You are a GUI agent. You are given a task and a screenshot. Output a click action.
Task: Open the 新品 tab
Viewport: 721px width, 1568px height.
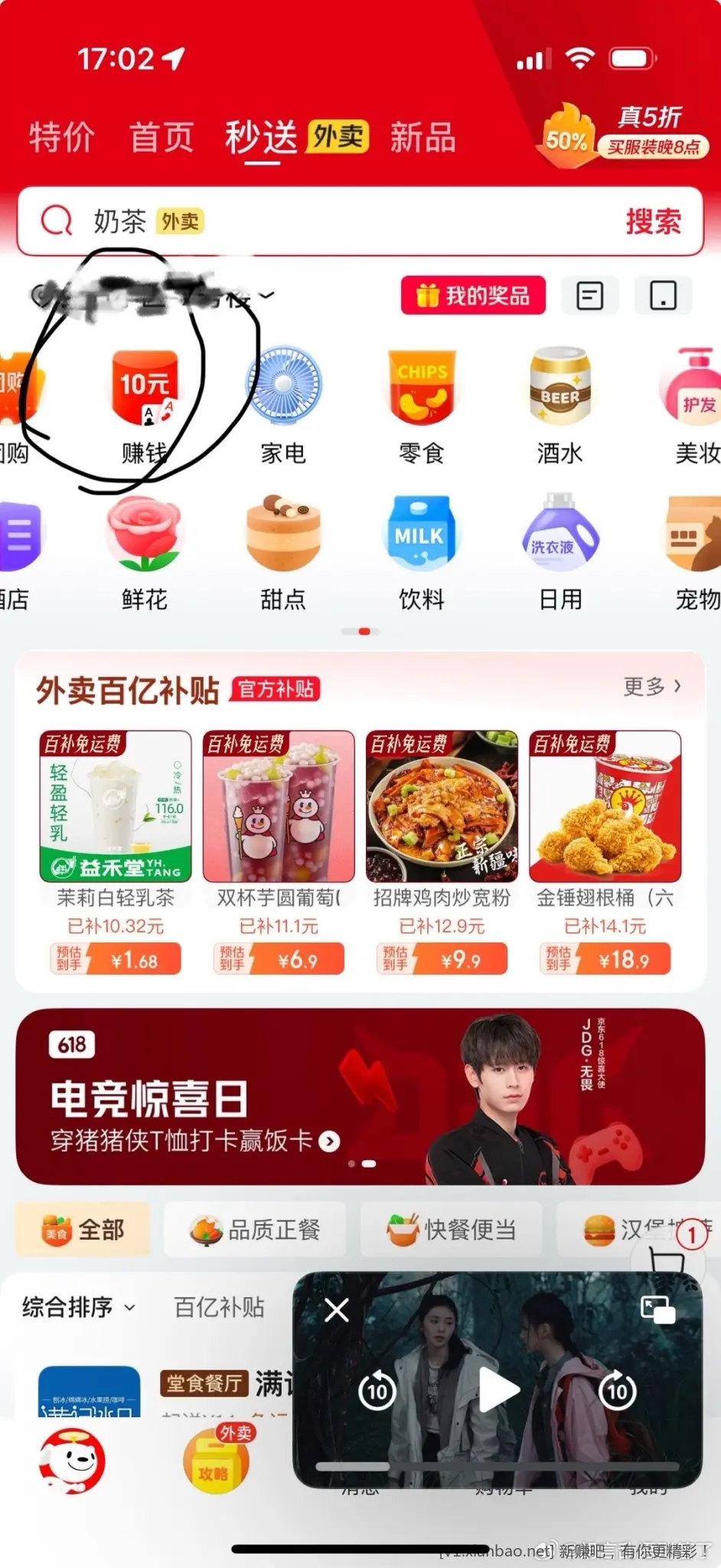tap(422, 138)
